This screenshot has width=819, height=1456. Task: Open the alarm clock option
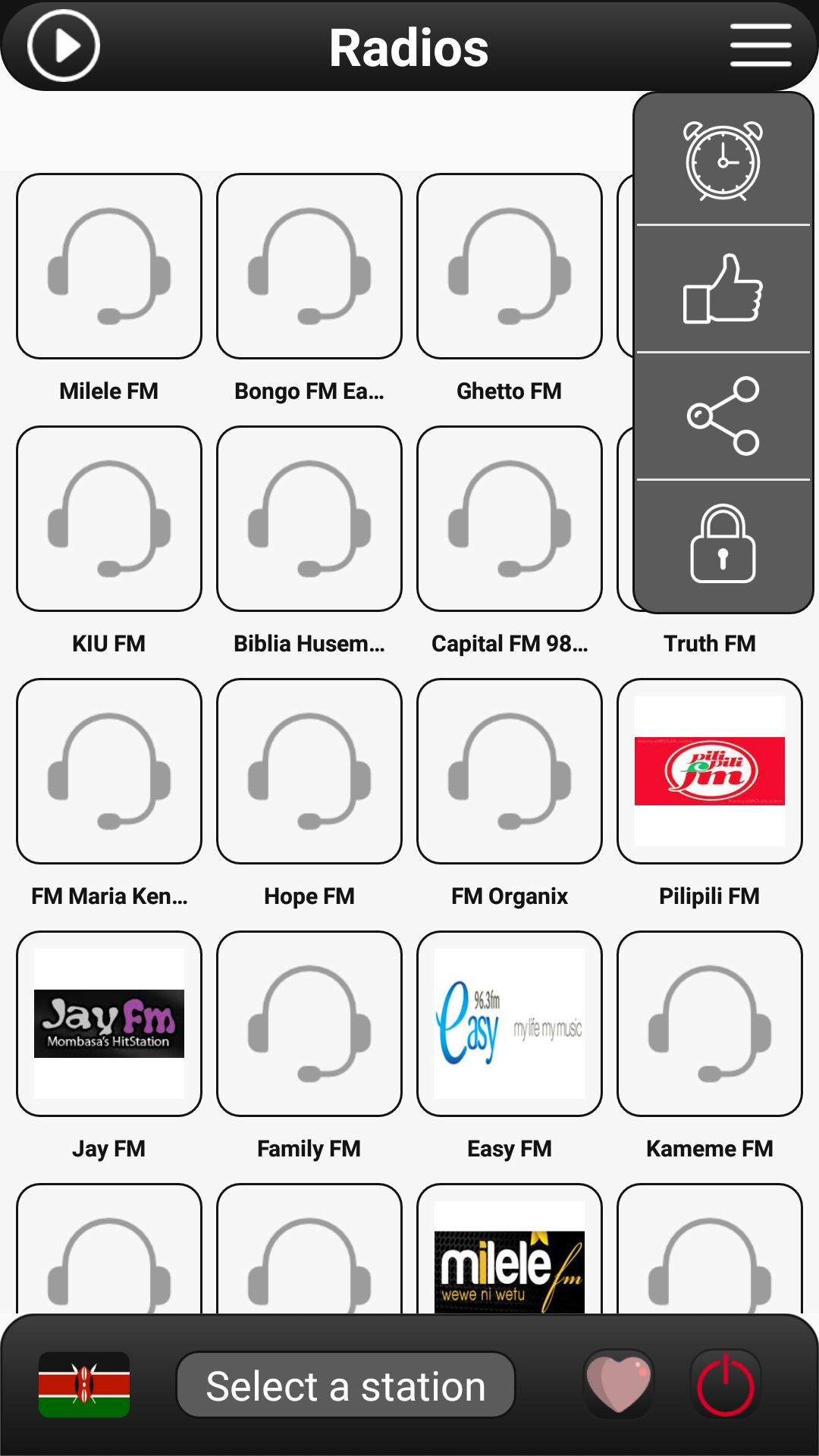pos(723,161)
